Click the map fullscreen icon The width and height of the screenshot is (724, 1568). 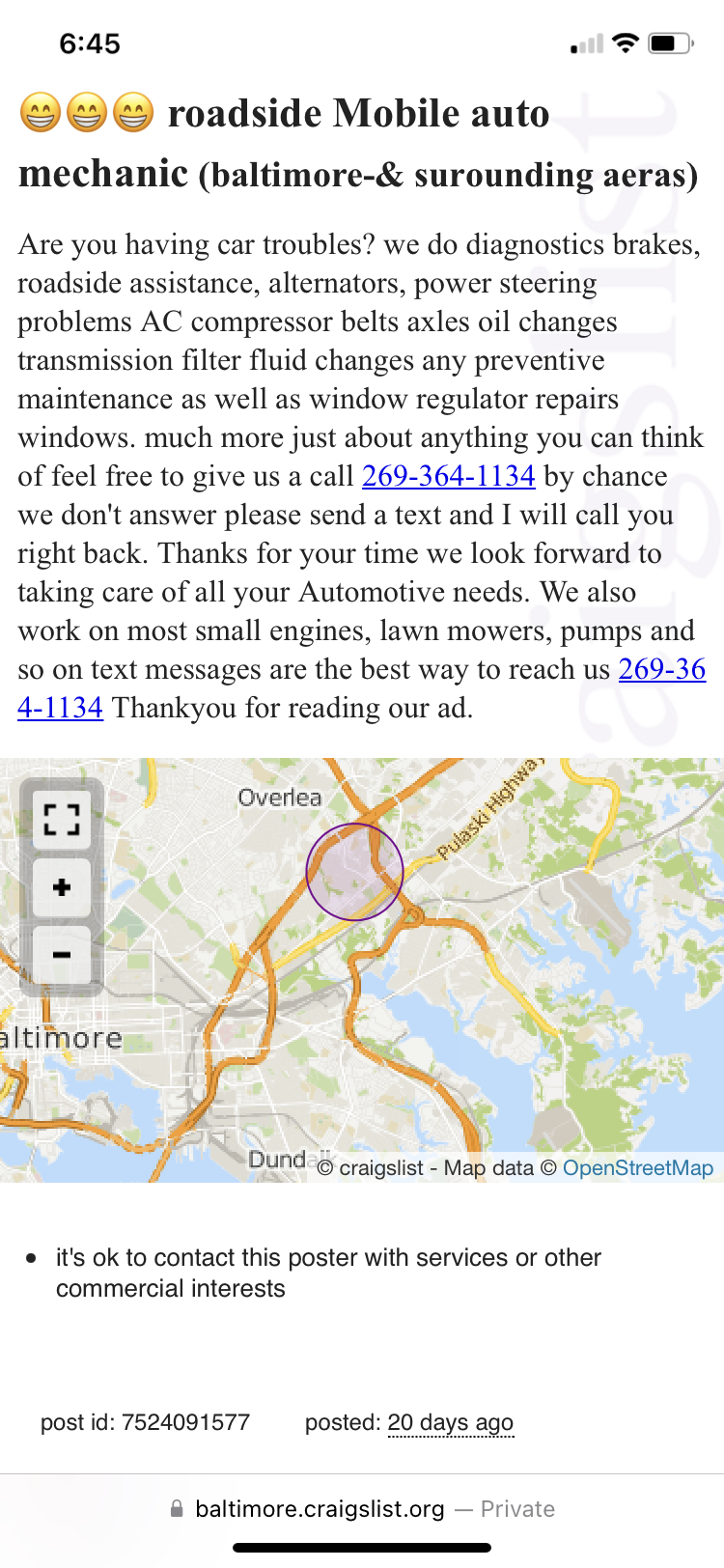[x=61, y=822]
